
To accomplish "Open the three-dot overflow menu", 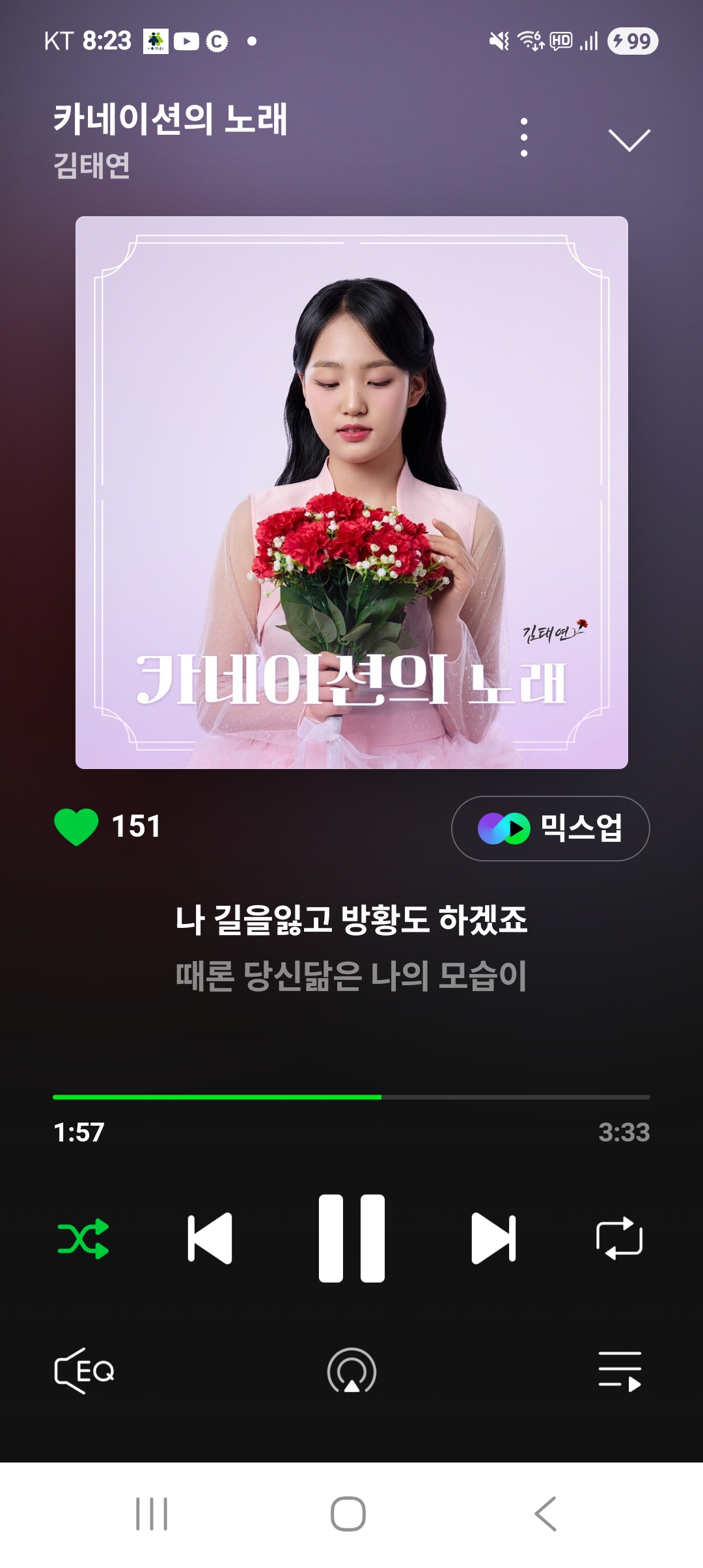I will click(x=524, y=137).
